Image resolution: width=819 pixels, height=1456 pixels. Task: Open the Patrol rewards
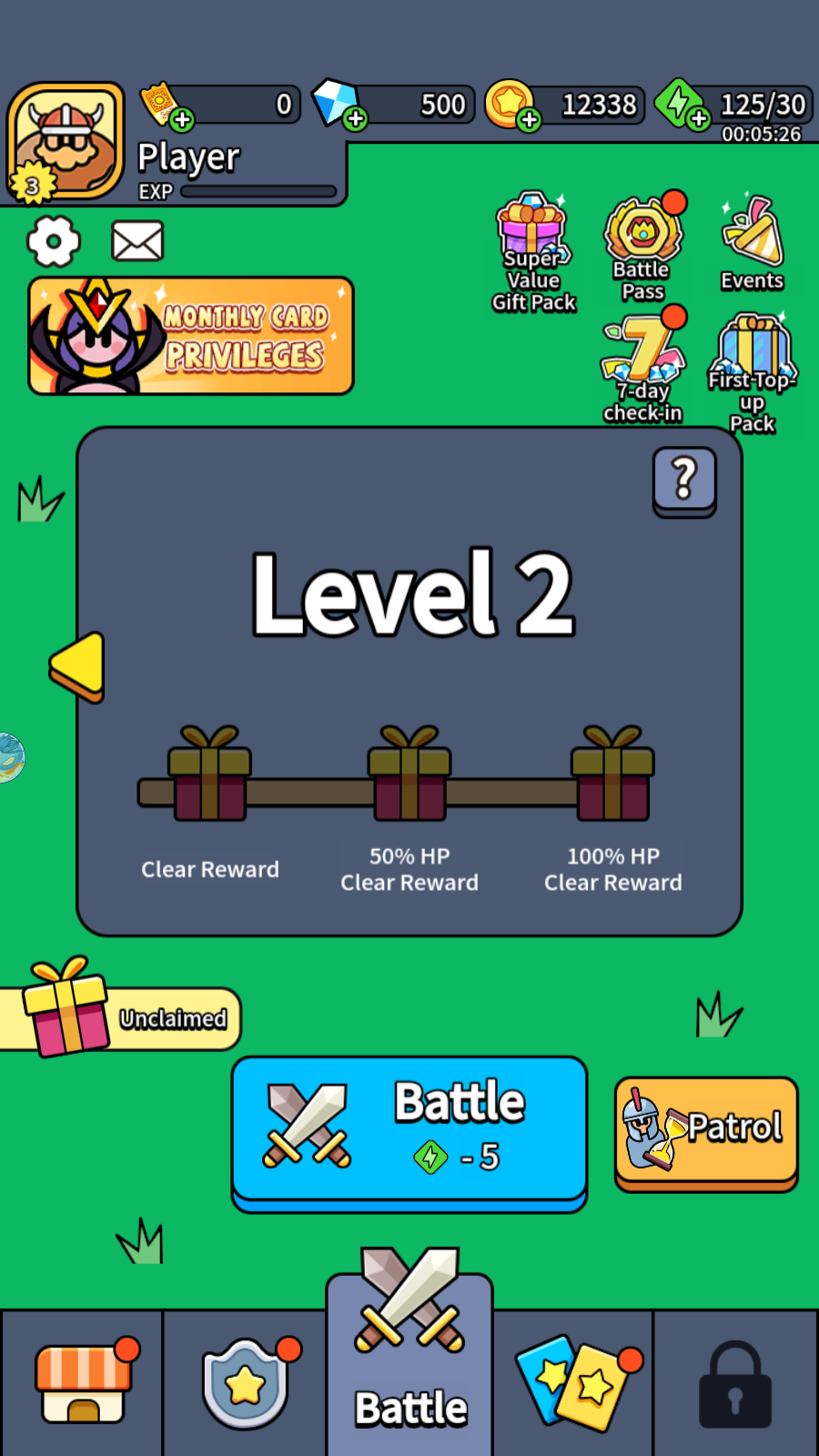(706, 1130)
